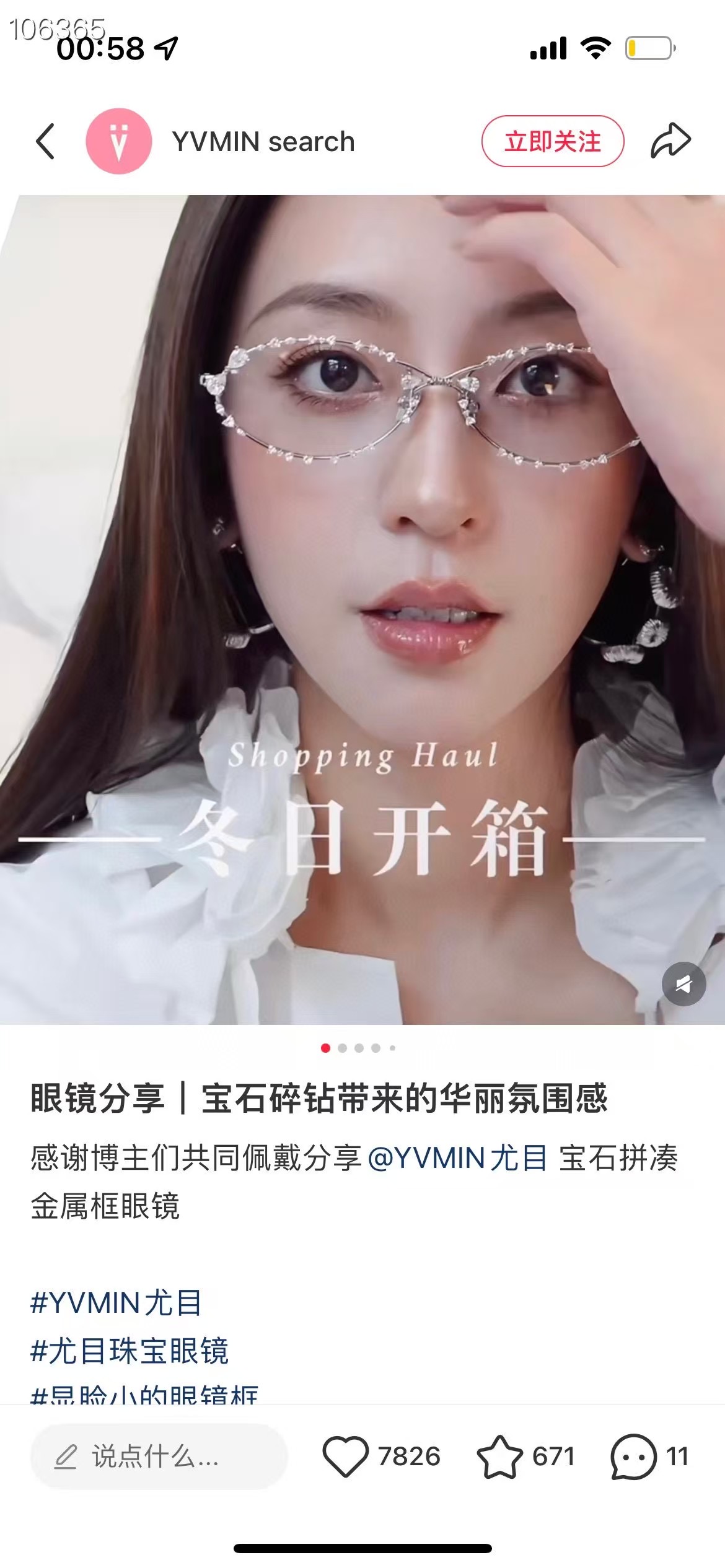Open the @YVMIN尤目 mention link
725x1568 pixels.
point(457,1158)
